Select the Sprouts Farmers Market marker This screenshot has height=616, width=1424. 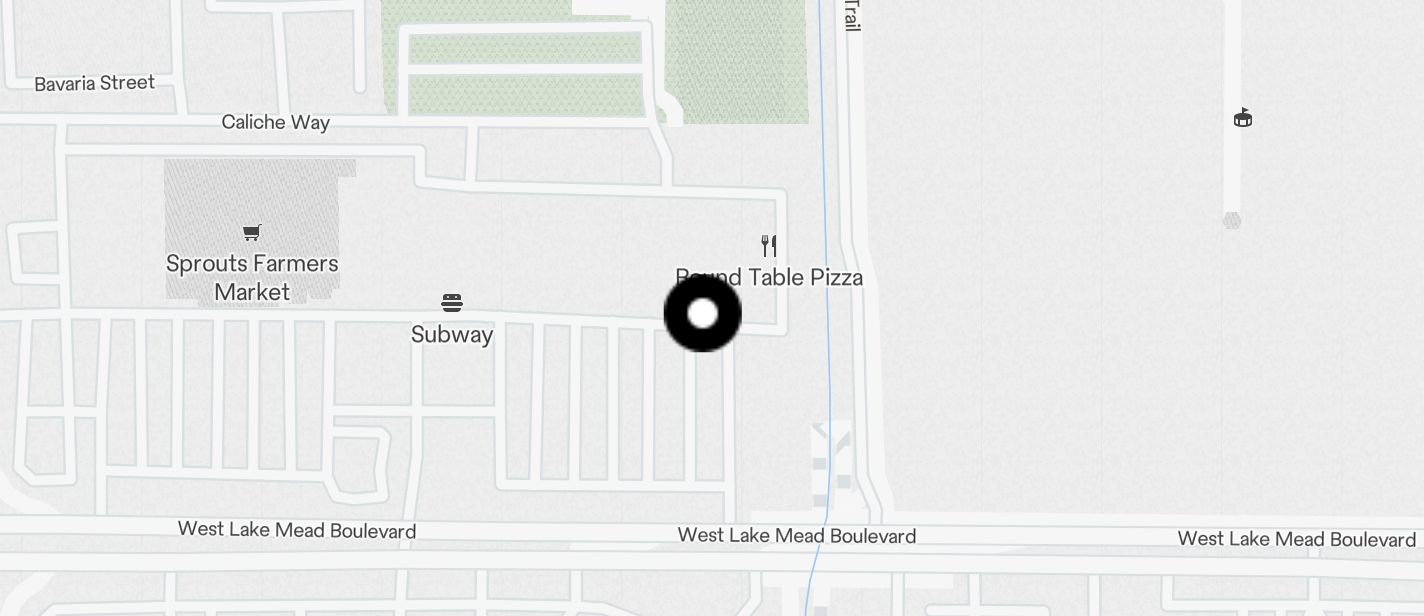[x=252, y=233]
